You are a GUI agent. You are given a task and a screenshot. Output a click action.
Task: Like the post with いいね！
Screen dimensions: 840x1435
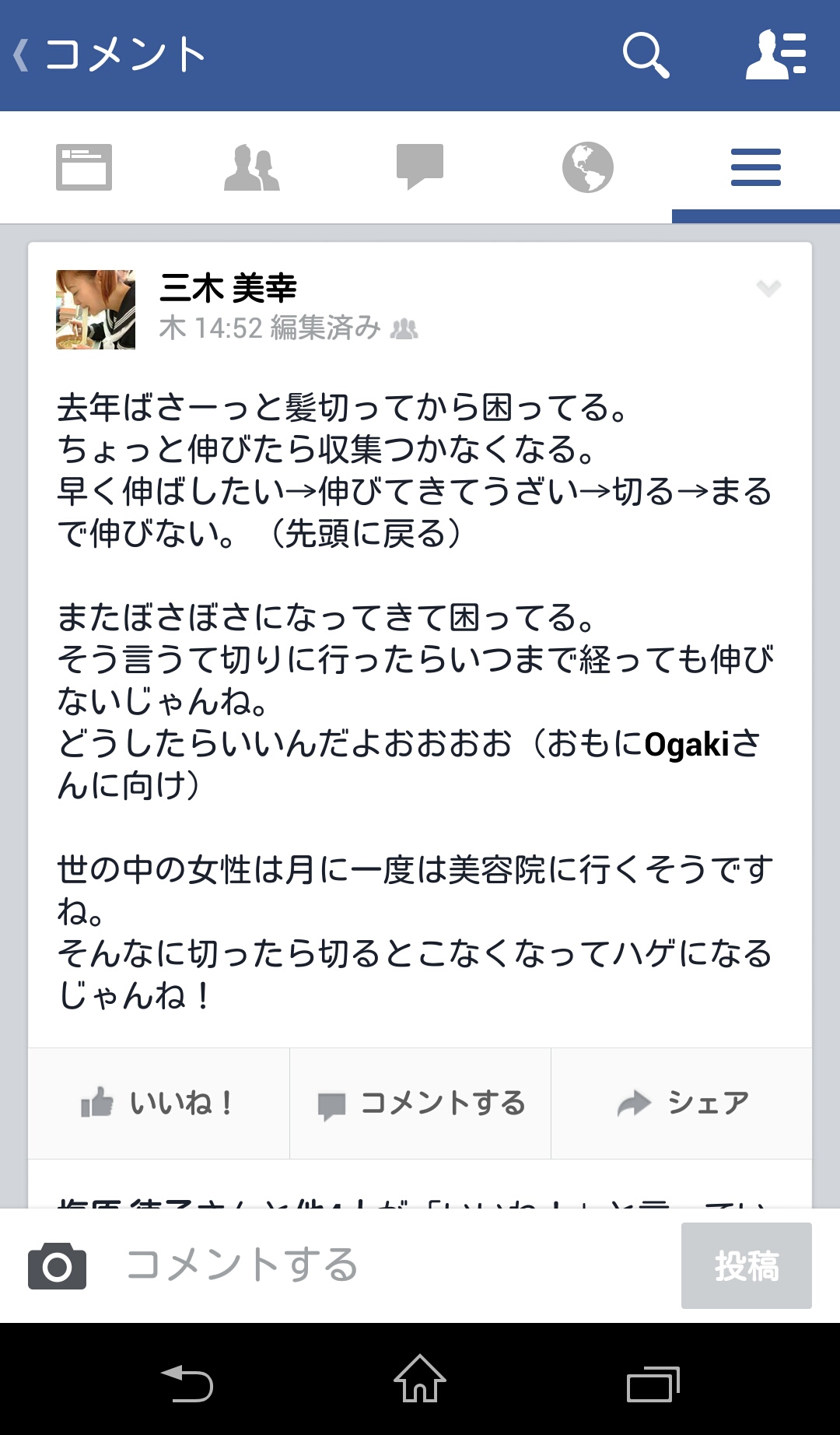coord(159,1103)
